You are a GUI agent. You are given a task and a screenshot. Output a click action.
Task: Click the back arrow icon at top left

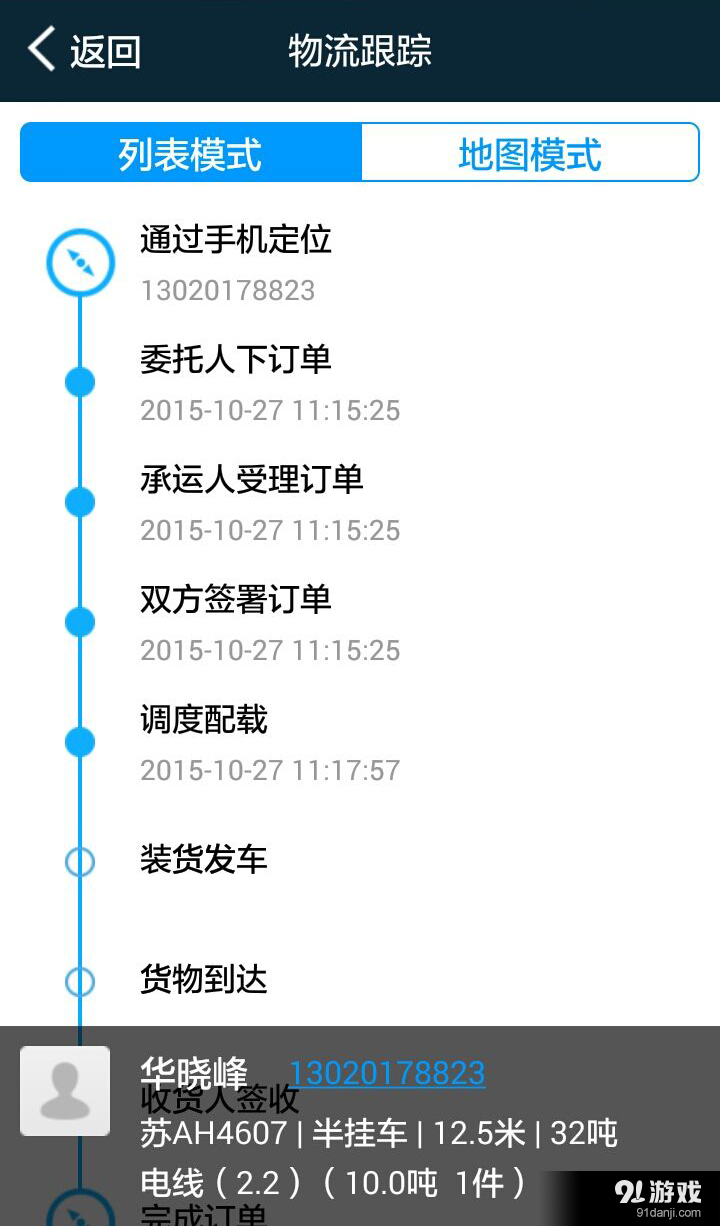point(38,48)
